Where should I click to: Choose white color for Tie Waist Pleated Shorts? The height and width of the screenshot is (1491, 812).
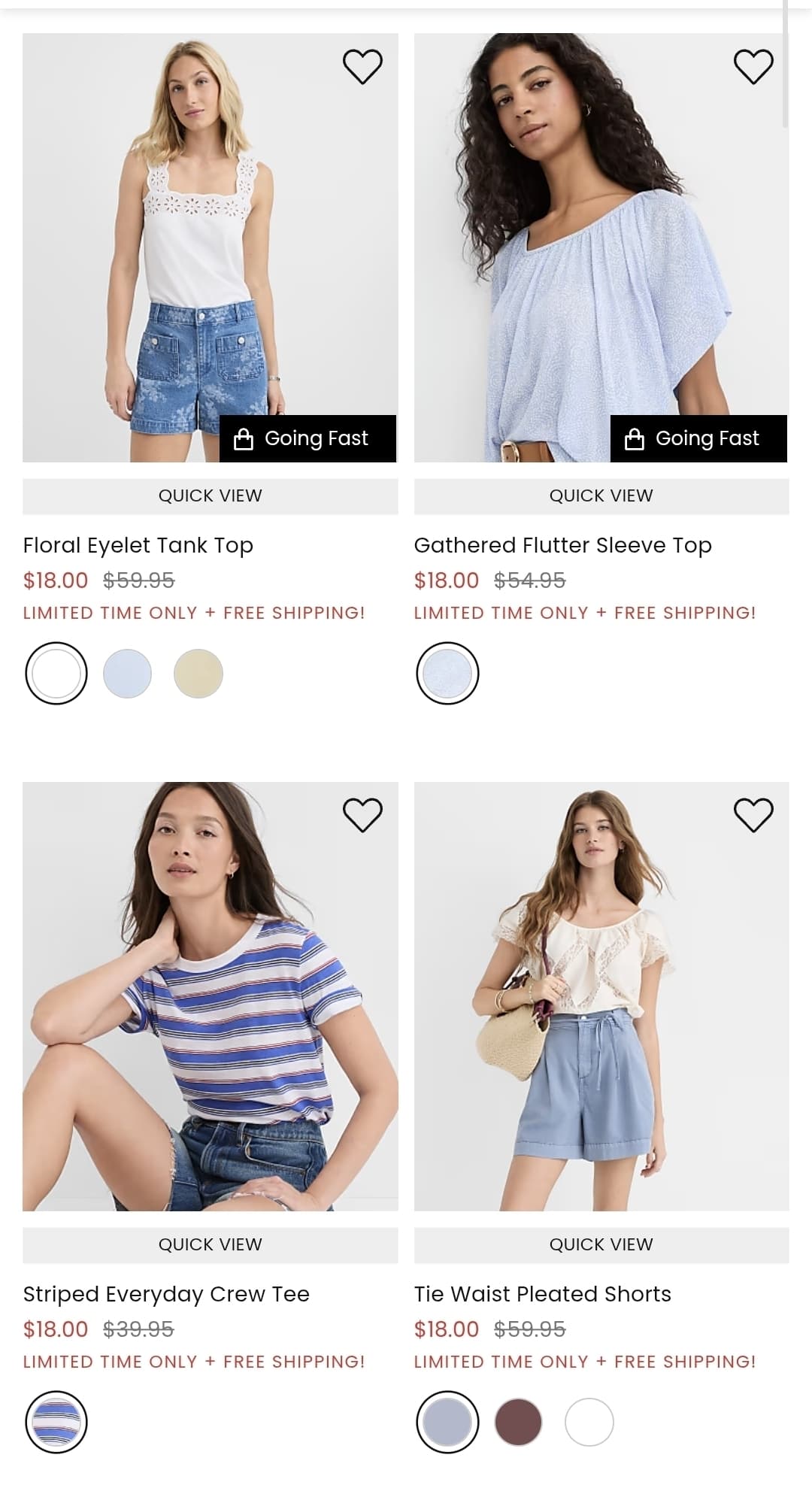(589, 1423)
